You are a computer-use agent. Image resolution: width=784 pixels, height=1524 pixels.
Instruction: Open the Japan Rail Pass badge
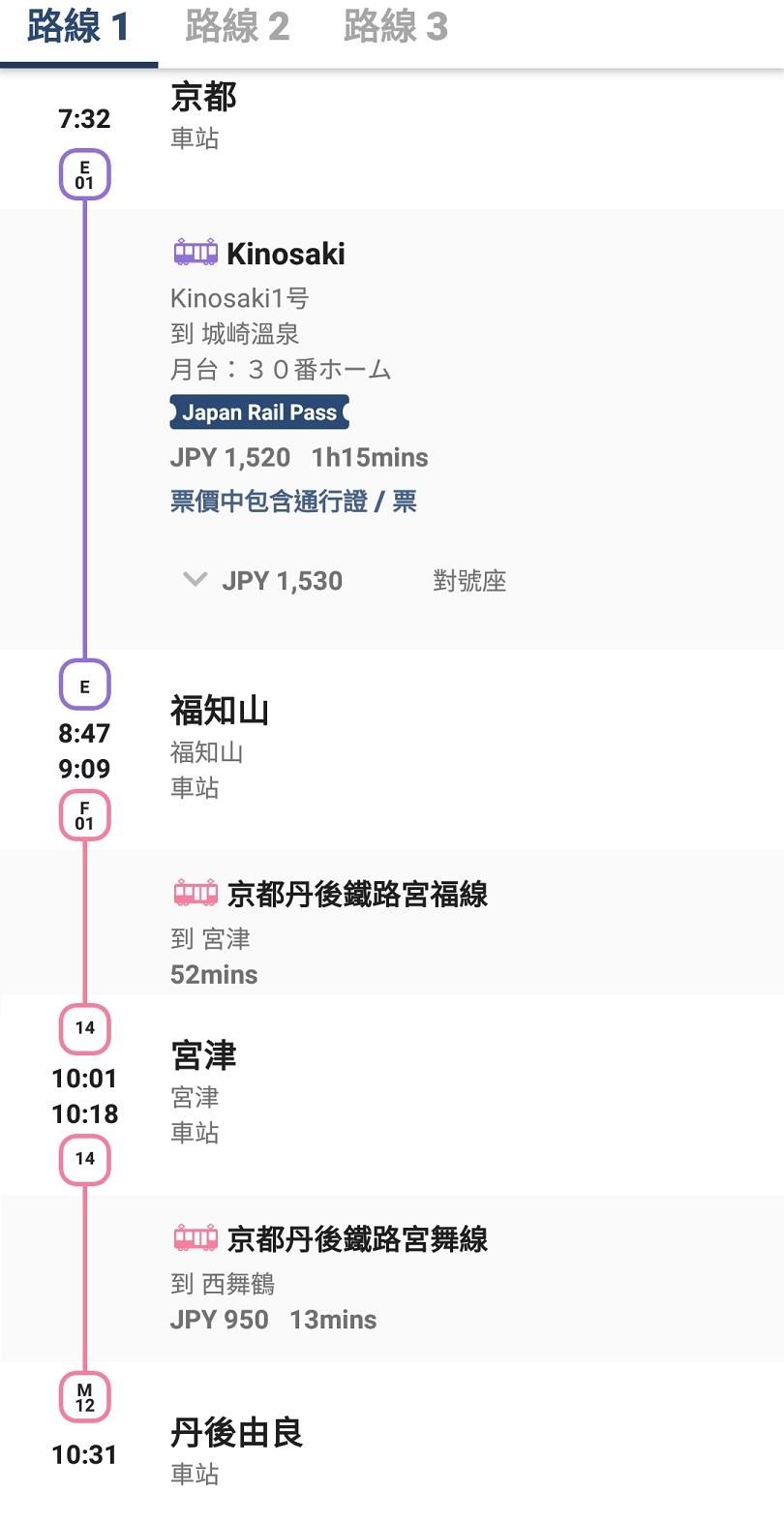point(258,412)
